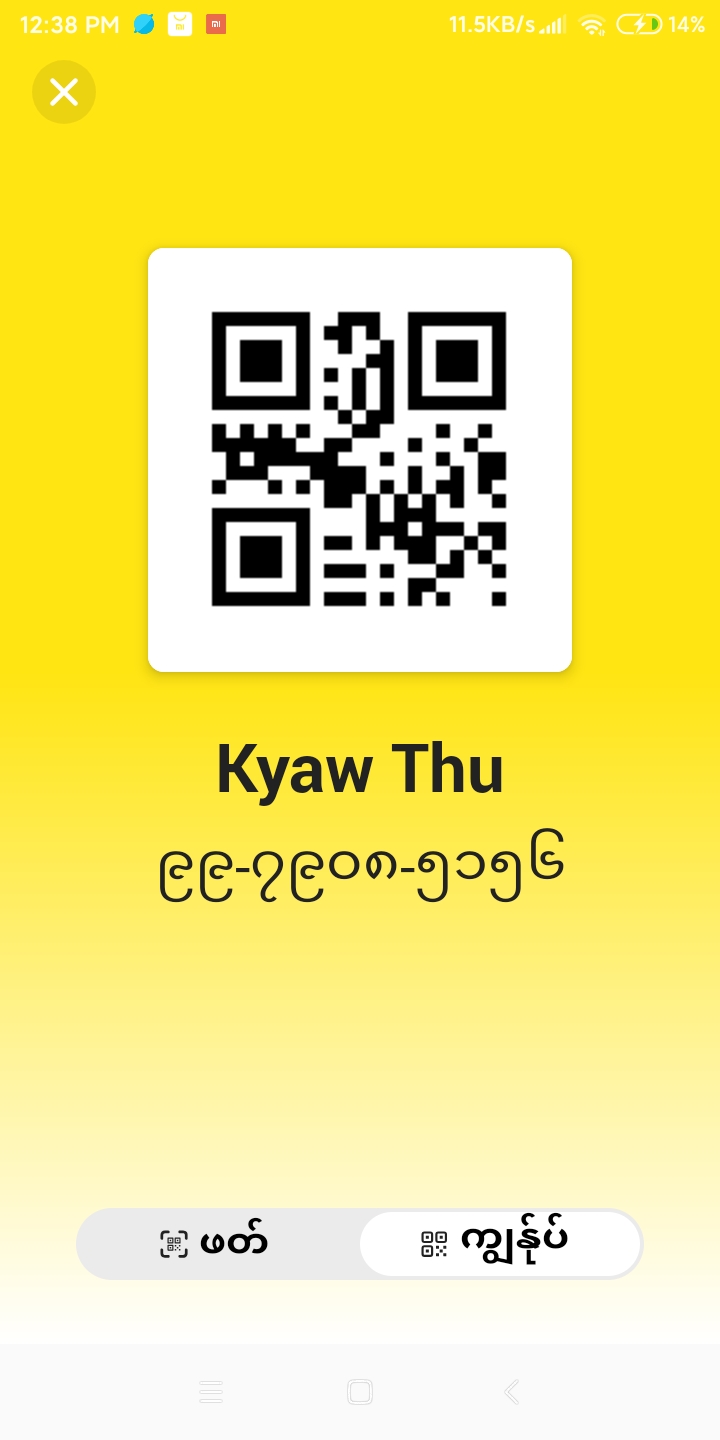Go back using system navigation arrow
The height and width of the screenshot is (1440, 720).
pos(511,1392)
